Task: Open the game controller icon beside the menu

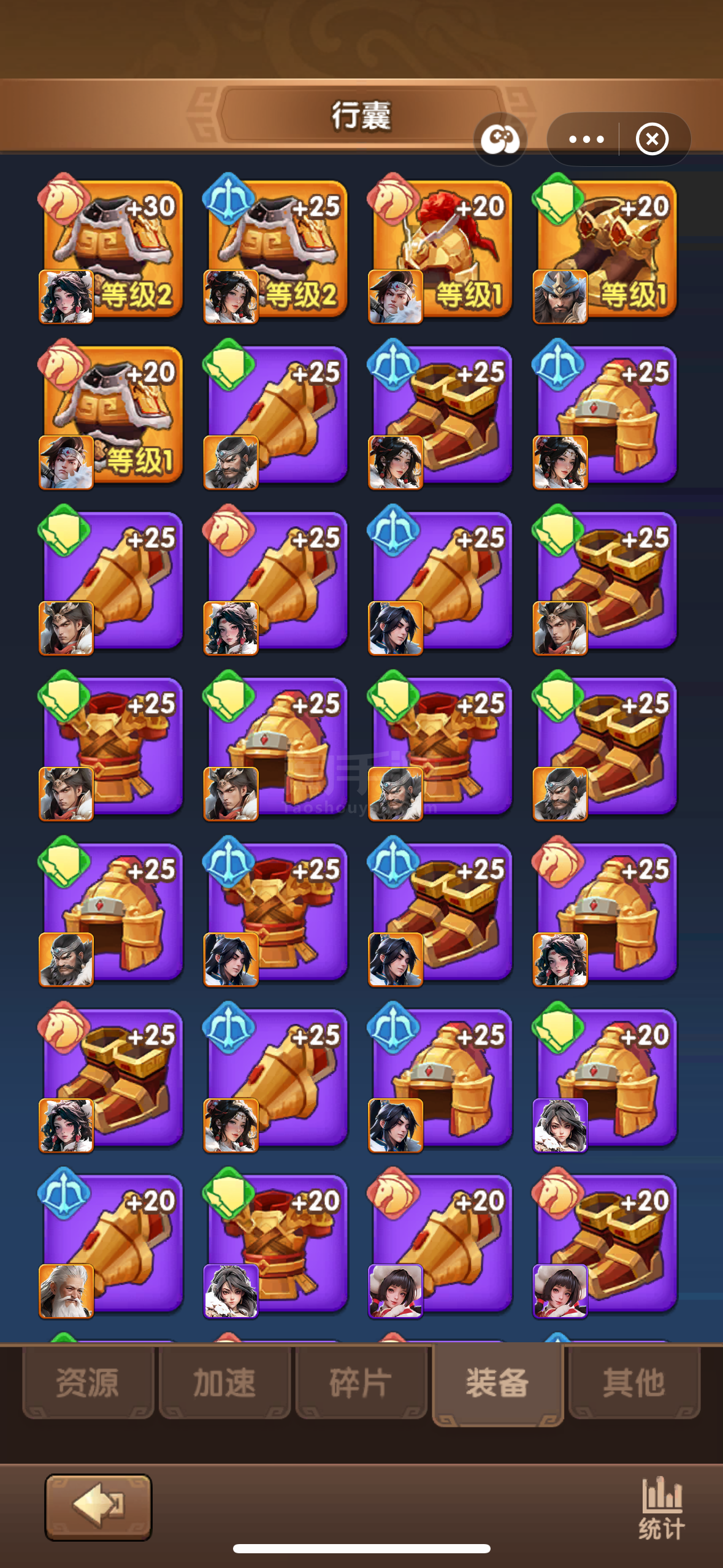Action: point(500,140)
